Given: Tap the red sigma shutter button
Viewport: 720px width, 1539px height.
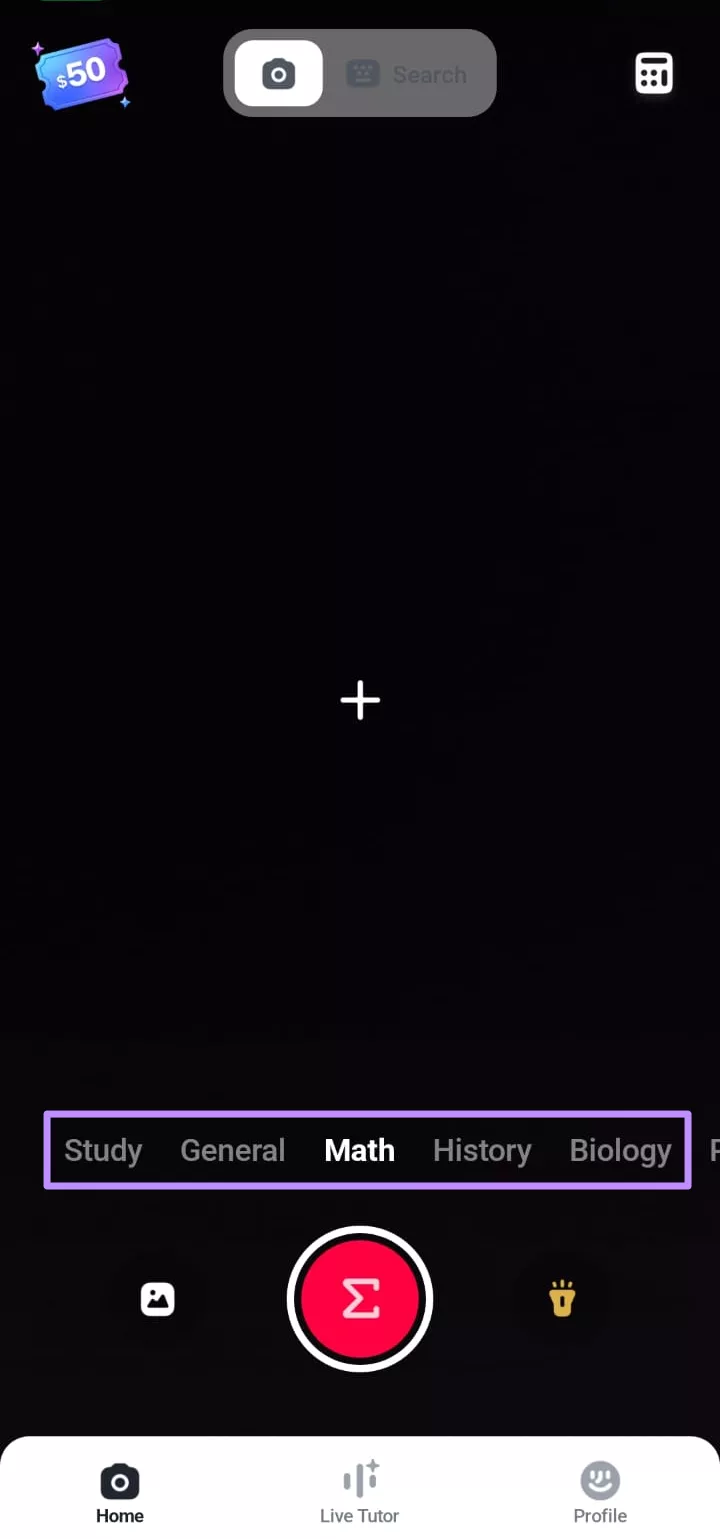Looking at the screenshot, I should pyautogui.click(x=360, y=1299).
